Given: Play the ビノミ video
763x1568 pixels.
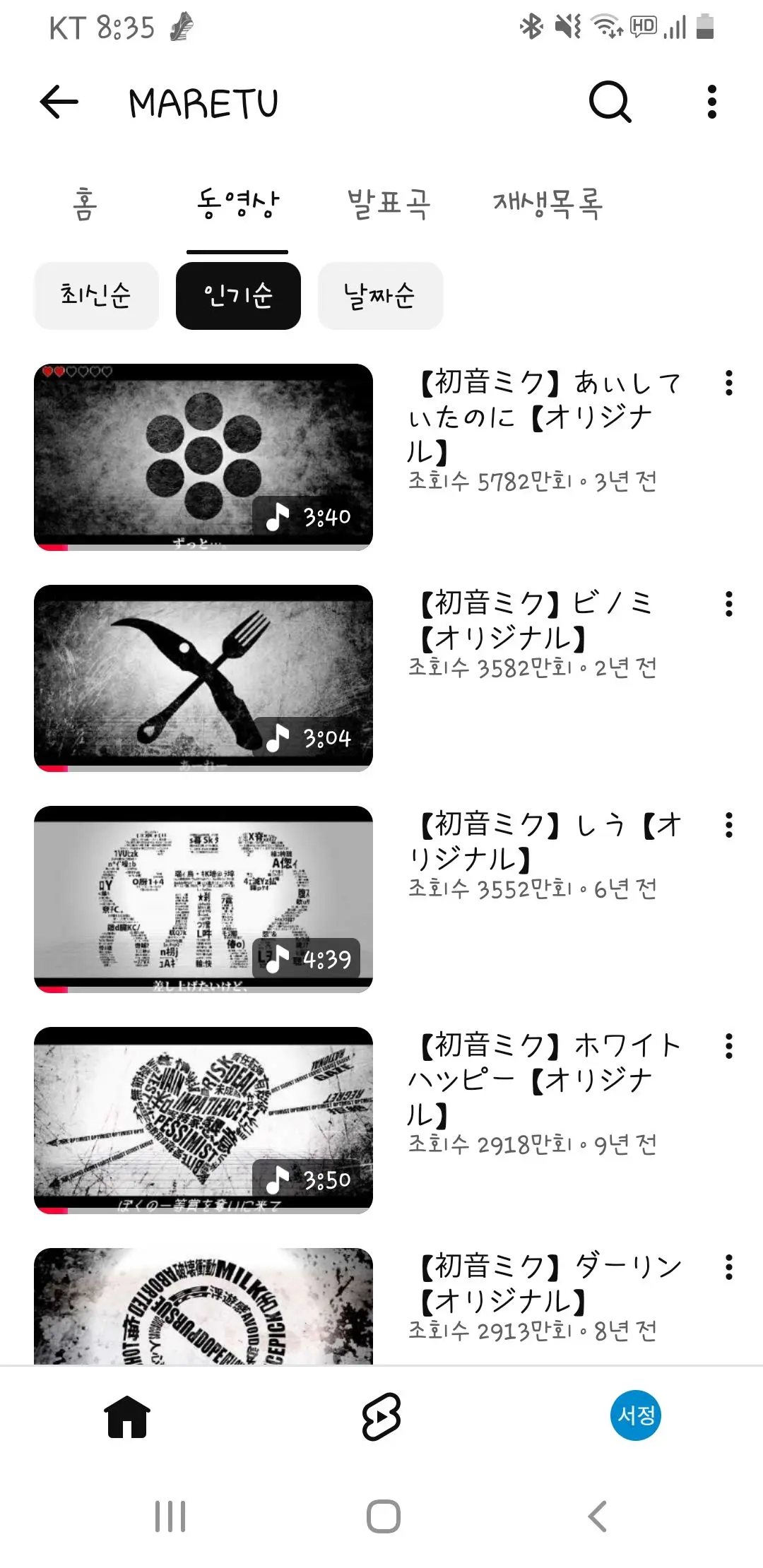Looking at the screenshot, I should 203,678.
